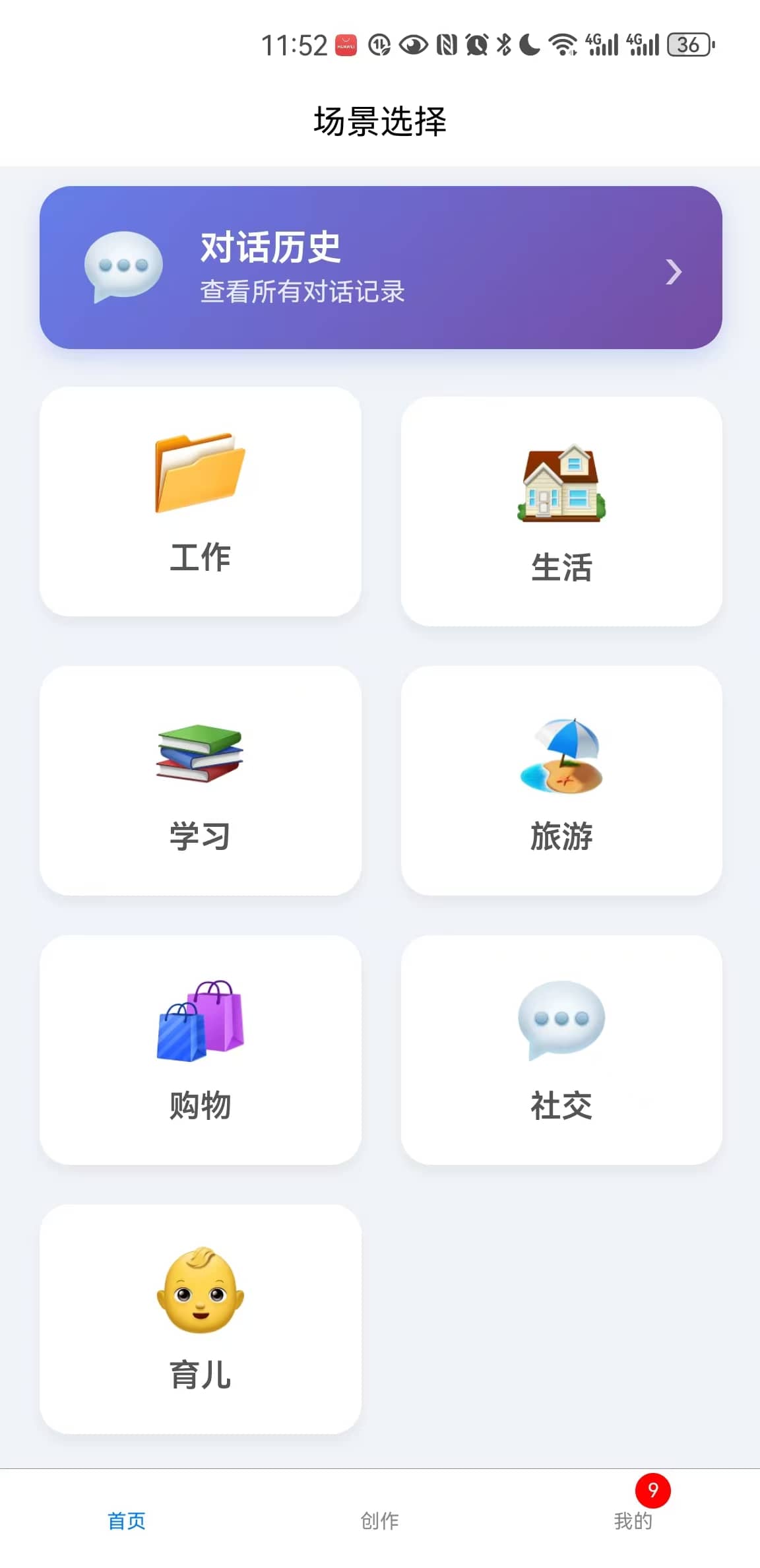Open the 工作 category card

200,502
